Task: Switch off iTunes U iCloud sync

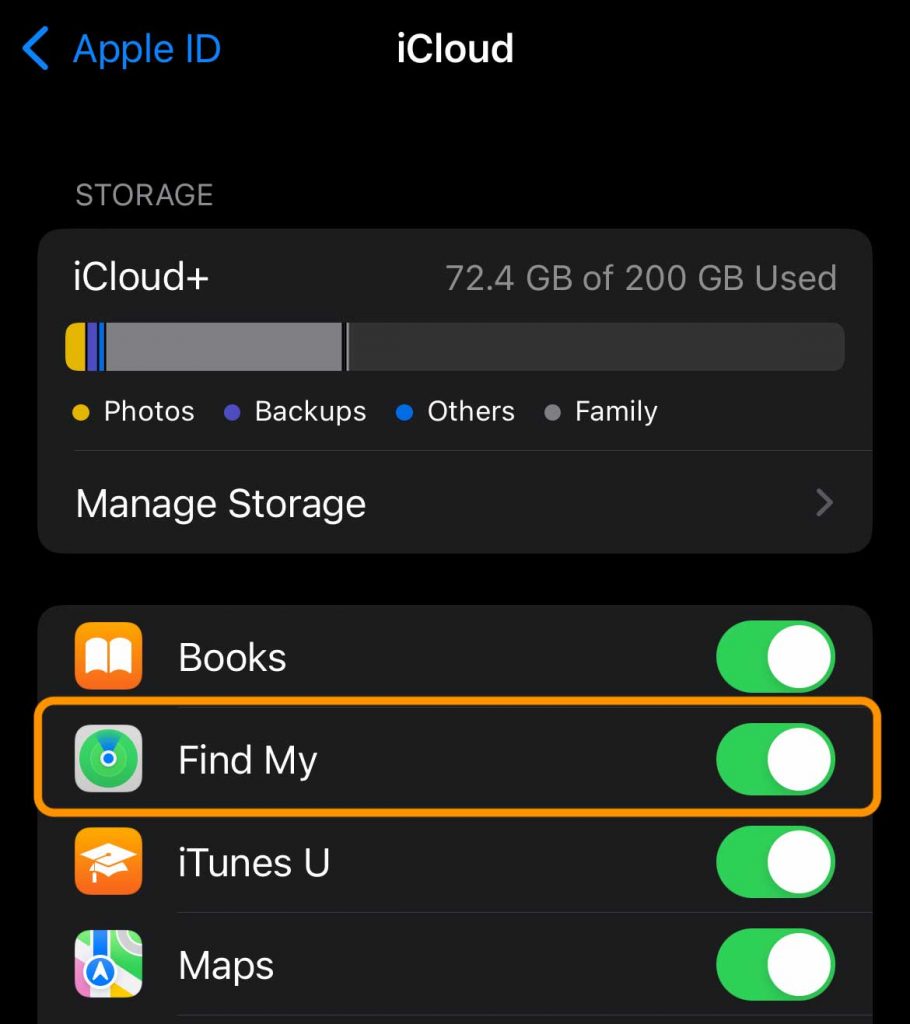Action: point(775,862)
